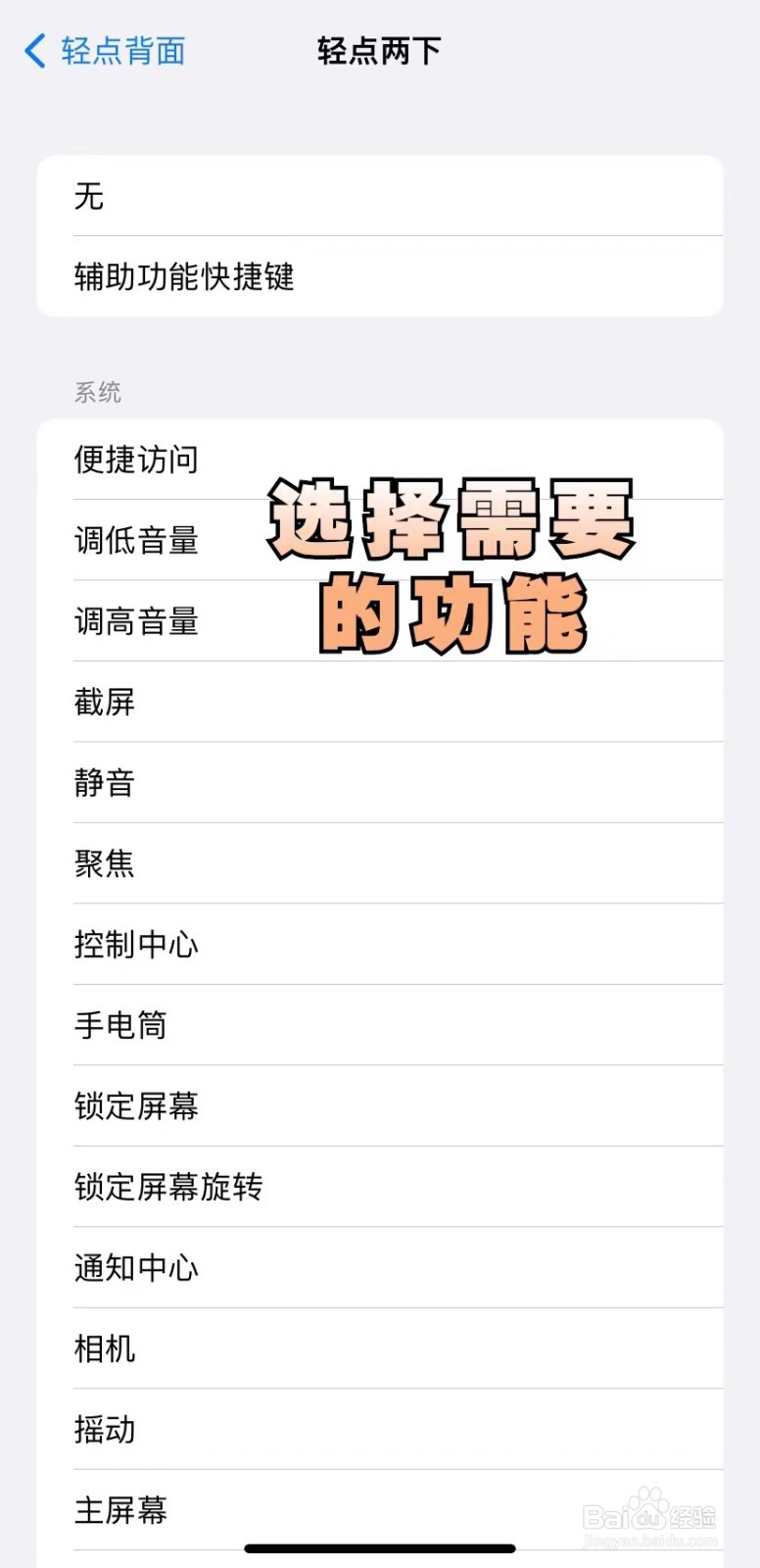Select 无 to disable the double tap action
Screen dimensions: 760x1568
pos(89,196)
